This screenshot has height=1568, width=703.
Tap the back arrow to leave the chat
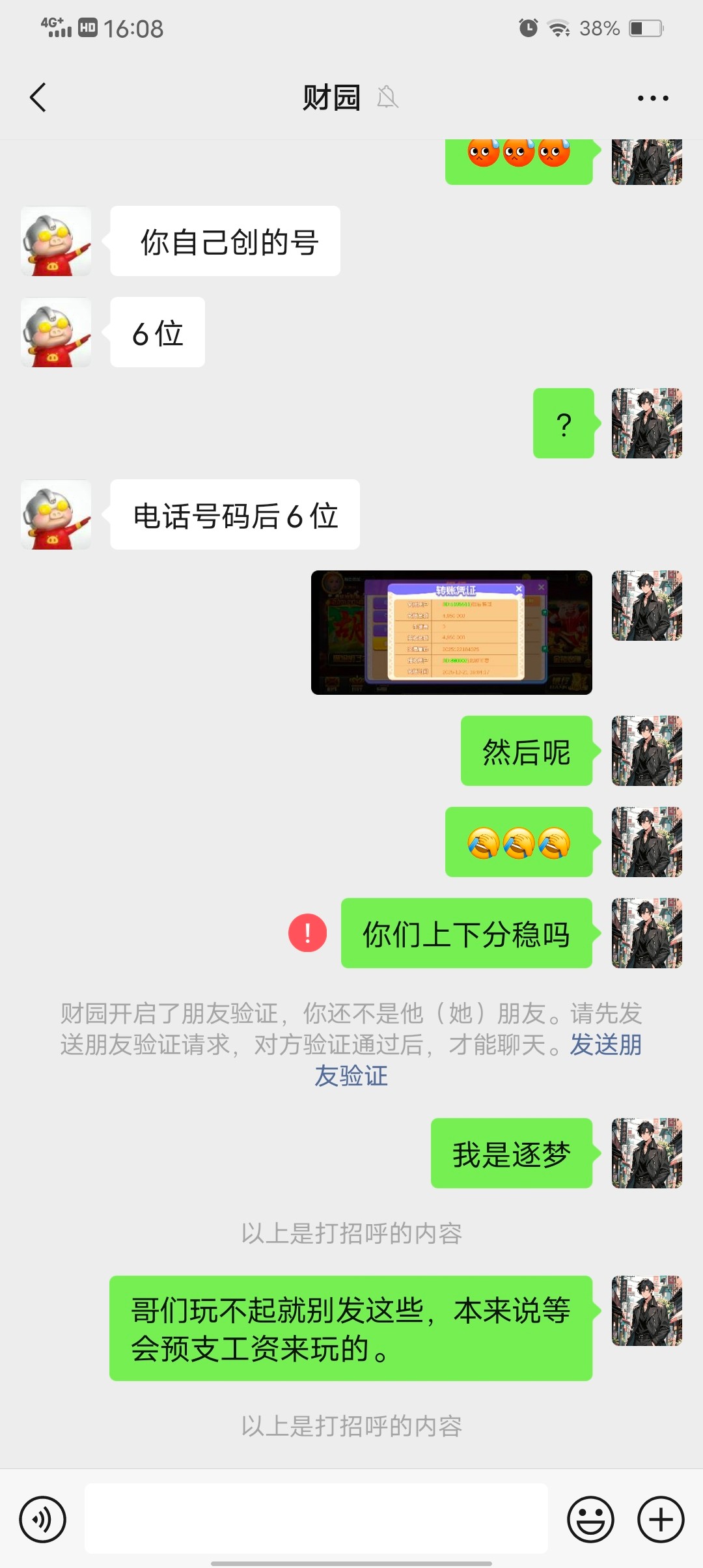(37, 98)
